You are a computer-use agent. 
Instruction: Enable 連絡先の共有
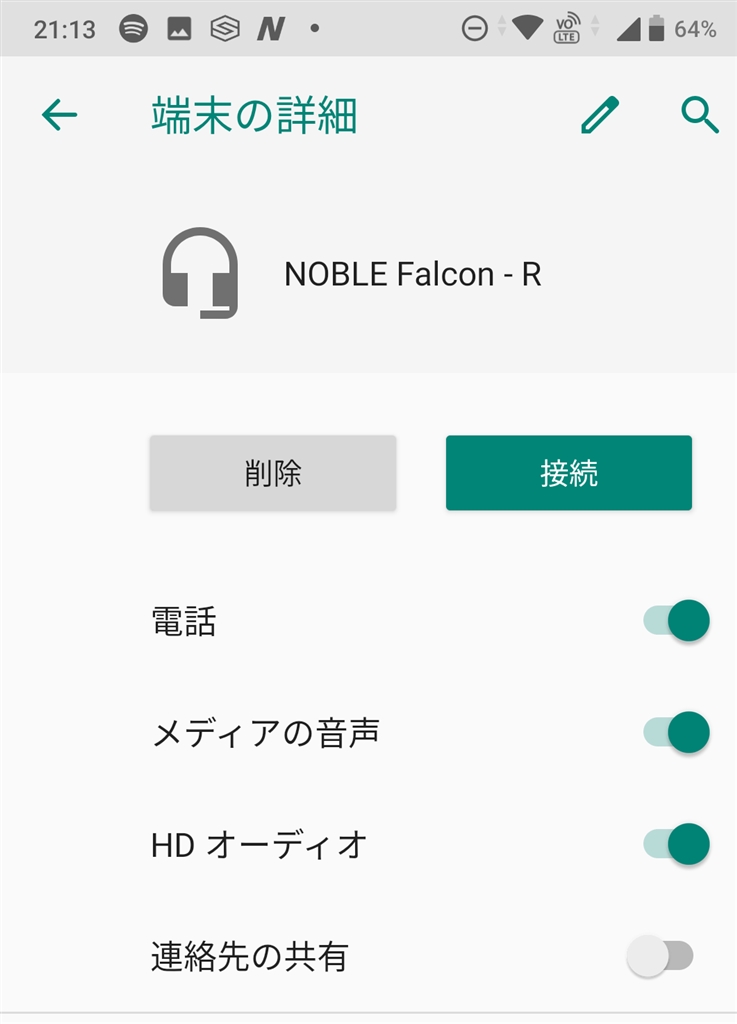pos(660,956)
